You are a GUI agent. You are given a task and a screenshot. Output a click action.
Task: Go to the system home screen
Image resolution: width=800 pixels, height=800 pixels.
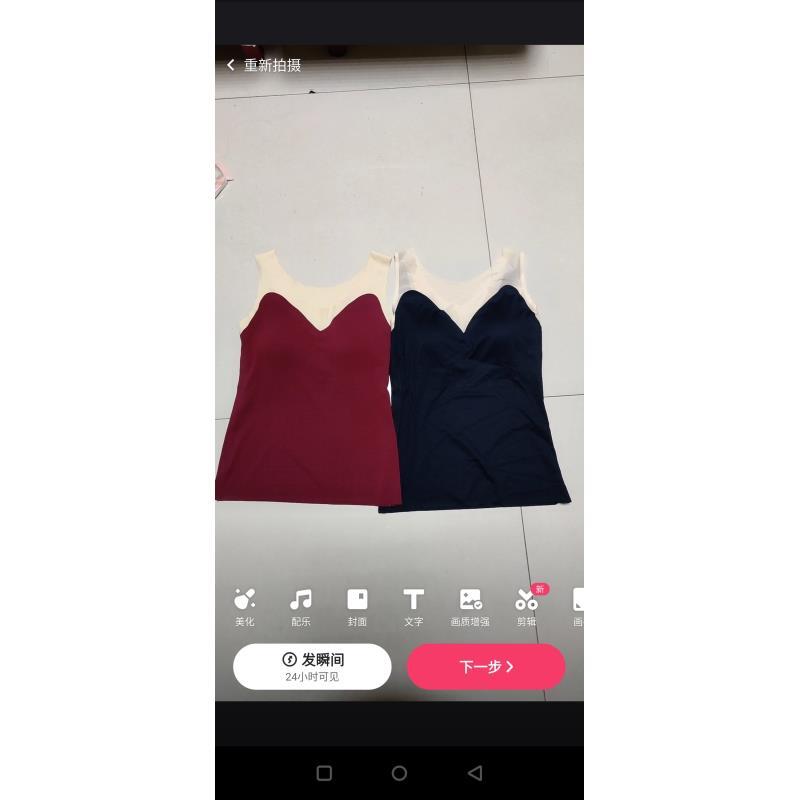399,773
